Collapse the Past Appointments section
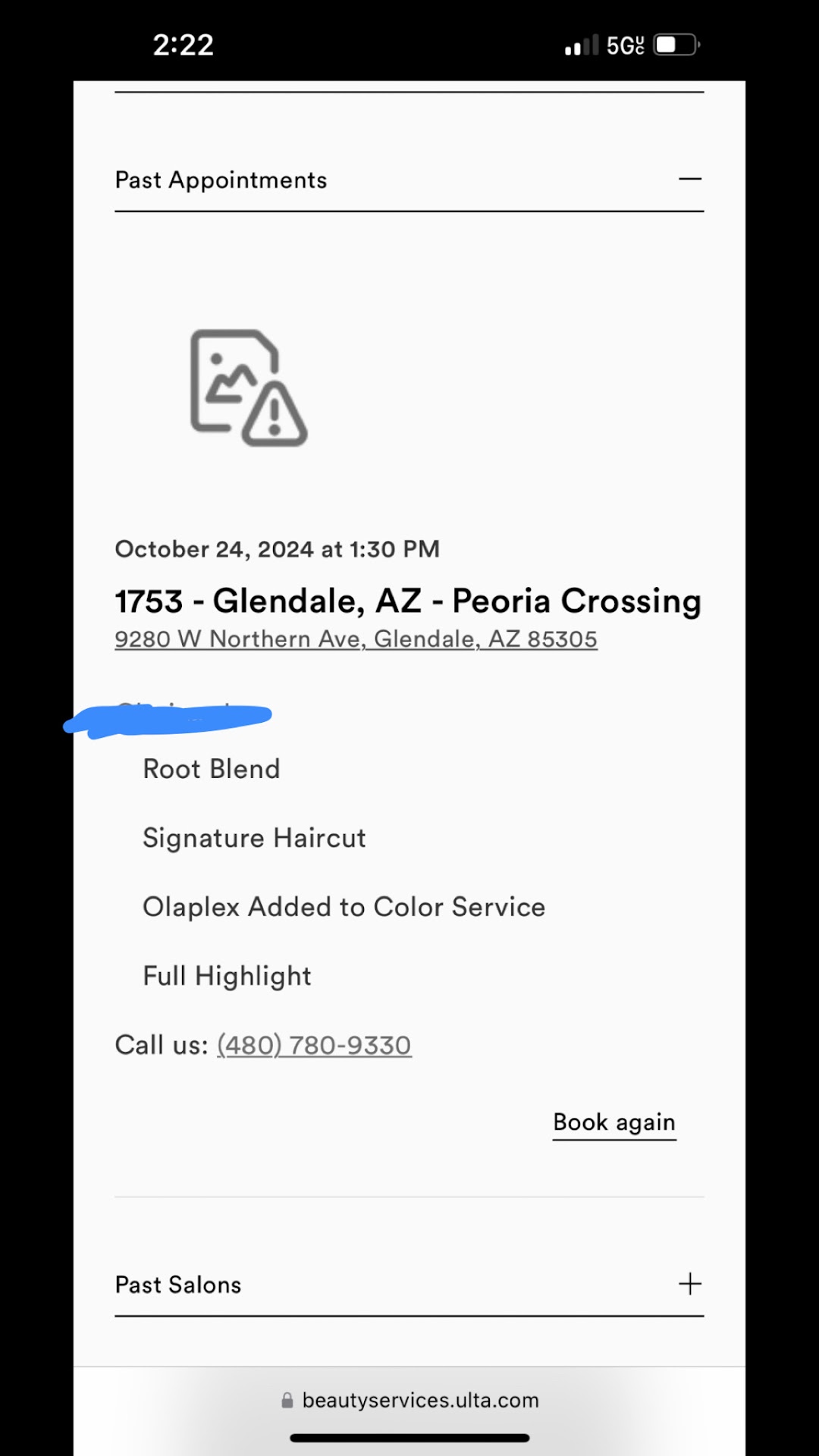The width and height of the screenshot is (819, 1456). click(x=689, y=180)
